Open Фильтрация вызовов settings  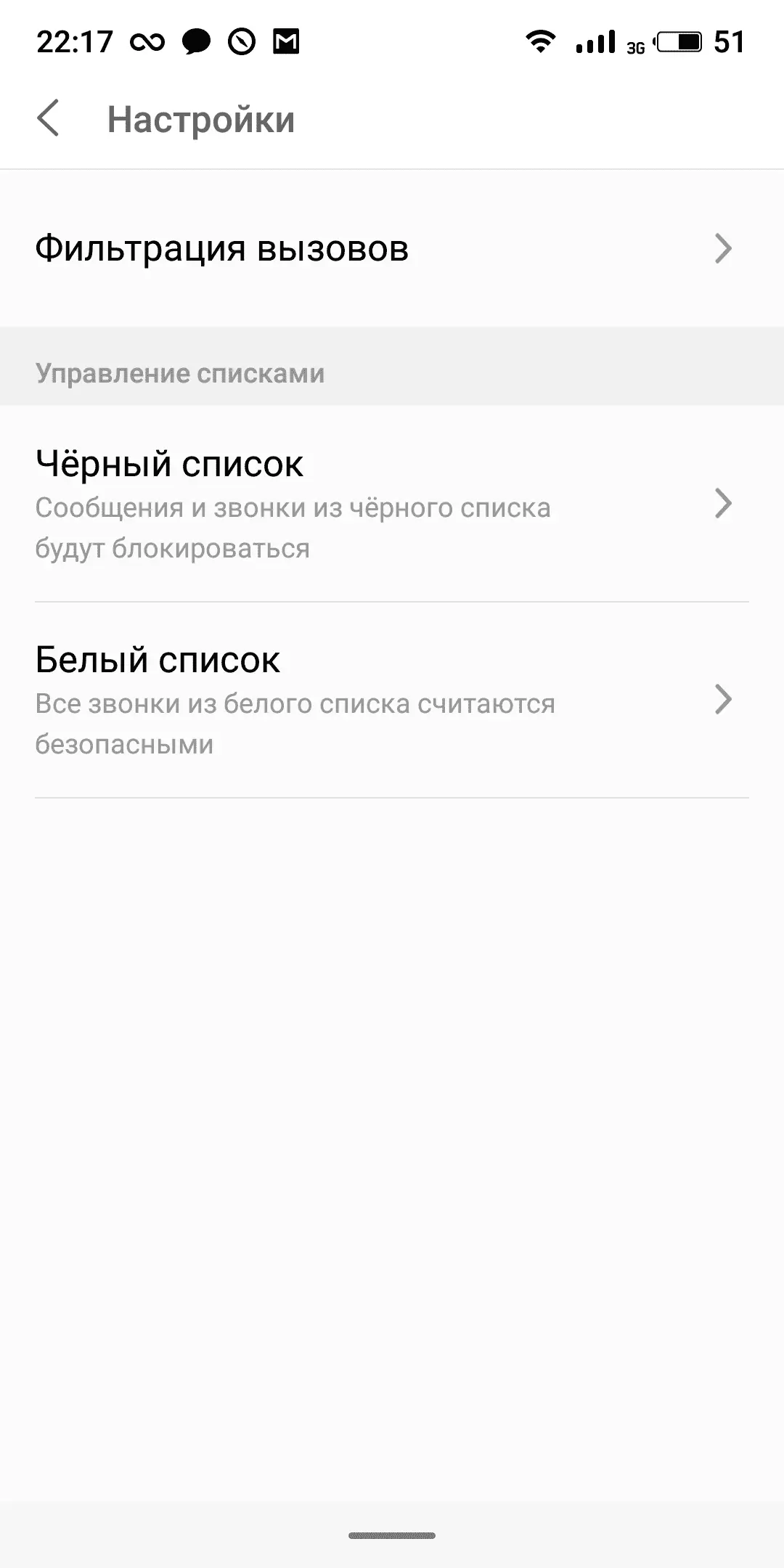pos(392,248)
